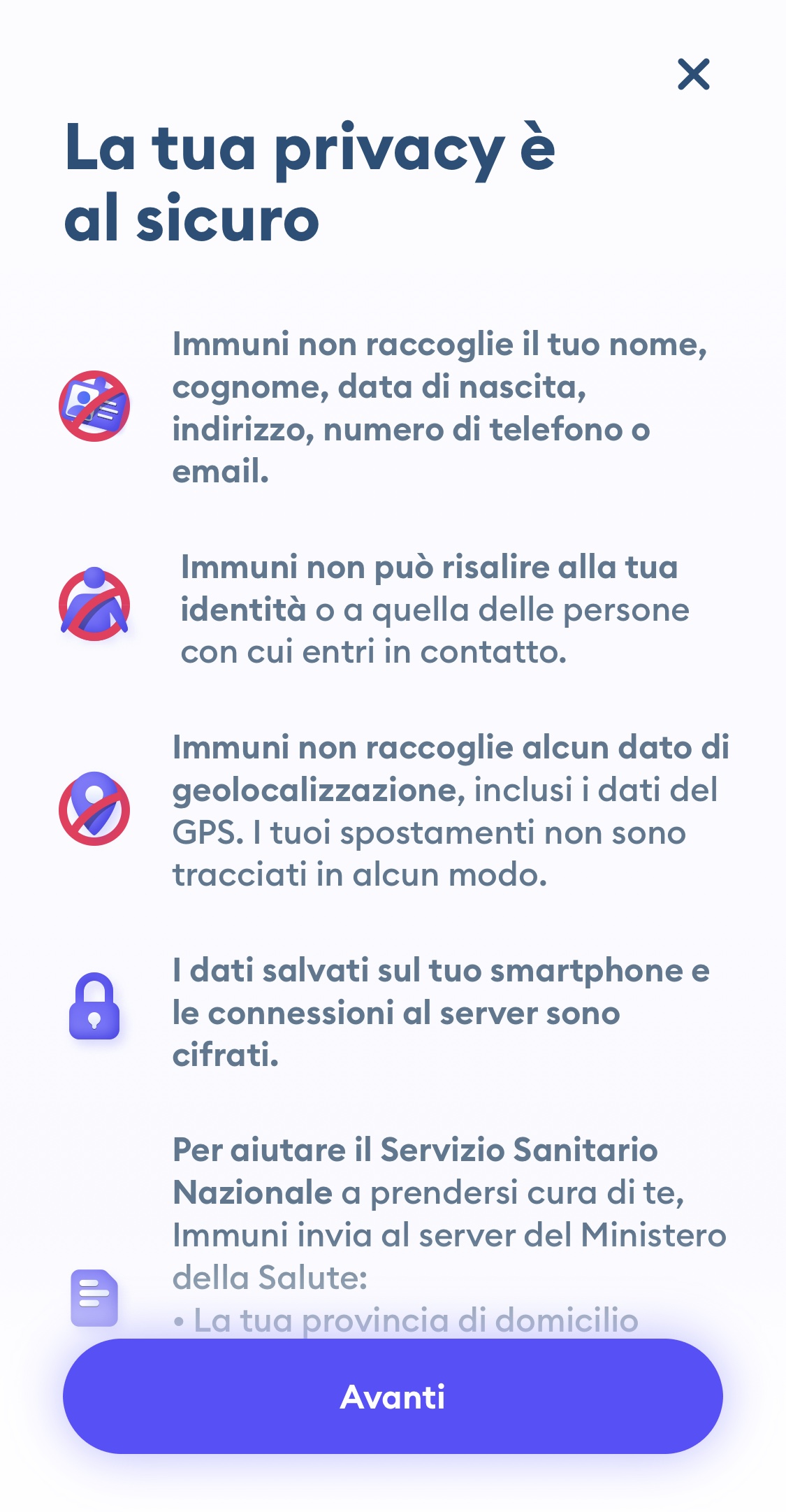The image size is (786, 1512).
Task: Tap the Avanti button to continue
Action: [393, 1396]
